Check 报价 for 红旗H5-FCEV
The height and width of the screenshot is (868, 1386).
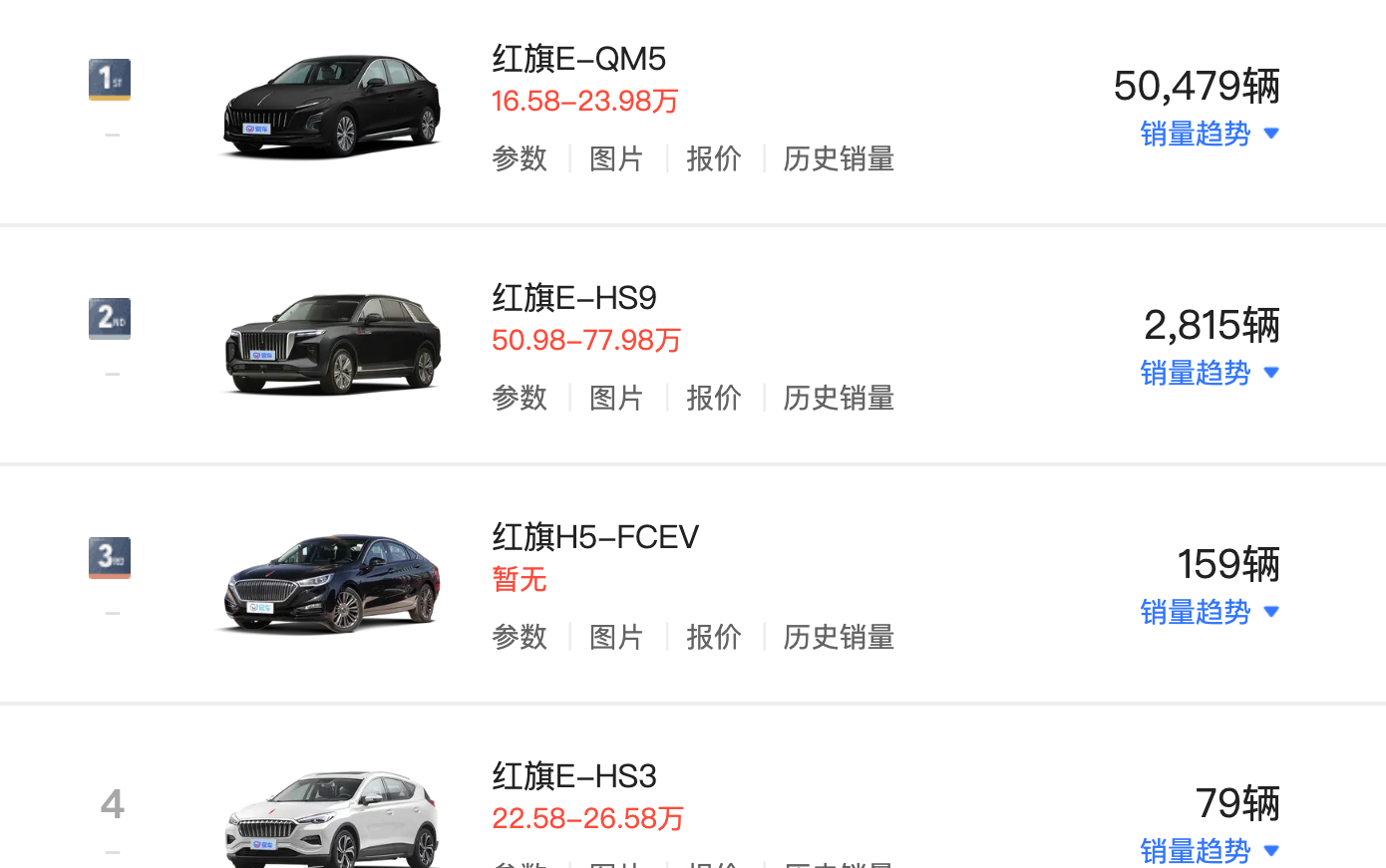[714, 637]
